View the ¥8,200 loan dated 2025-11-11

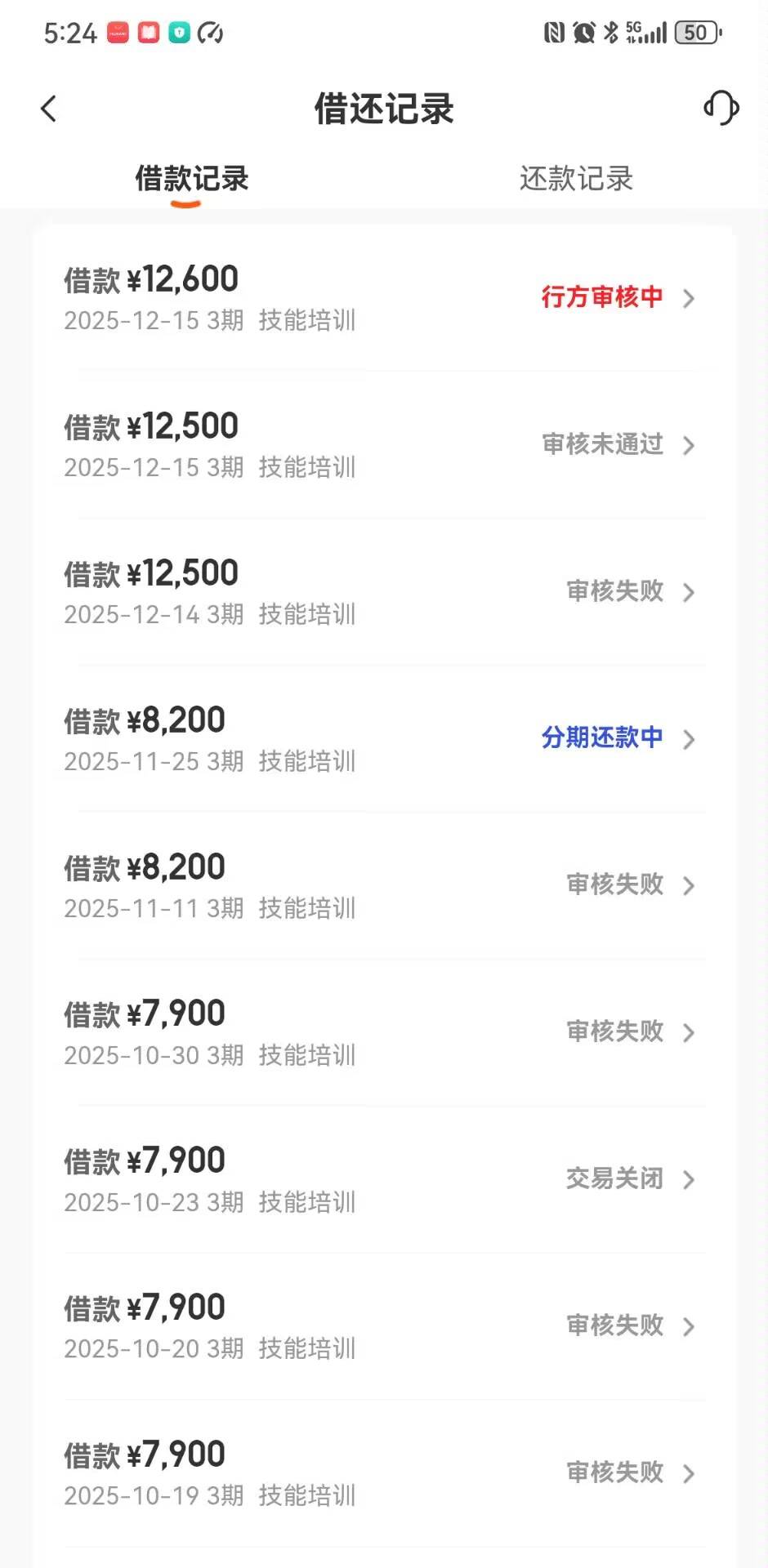tap(384, 886)
